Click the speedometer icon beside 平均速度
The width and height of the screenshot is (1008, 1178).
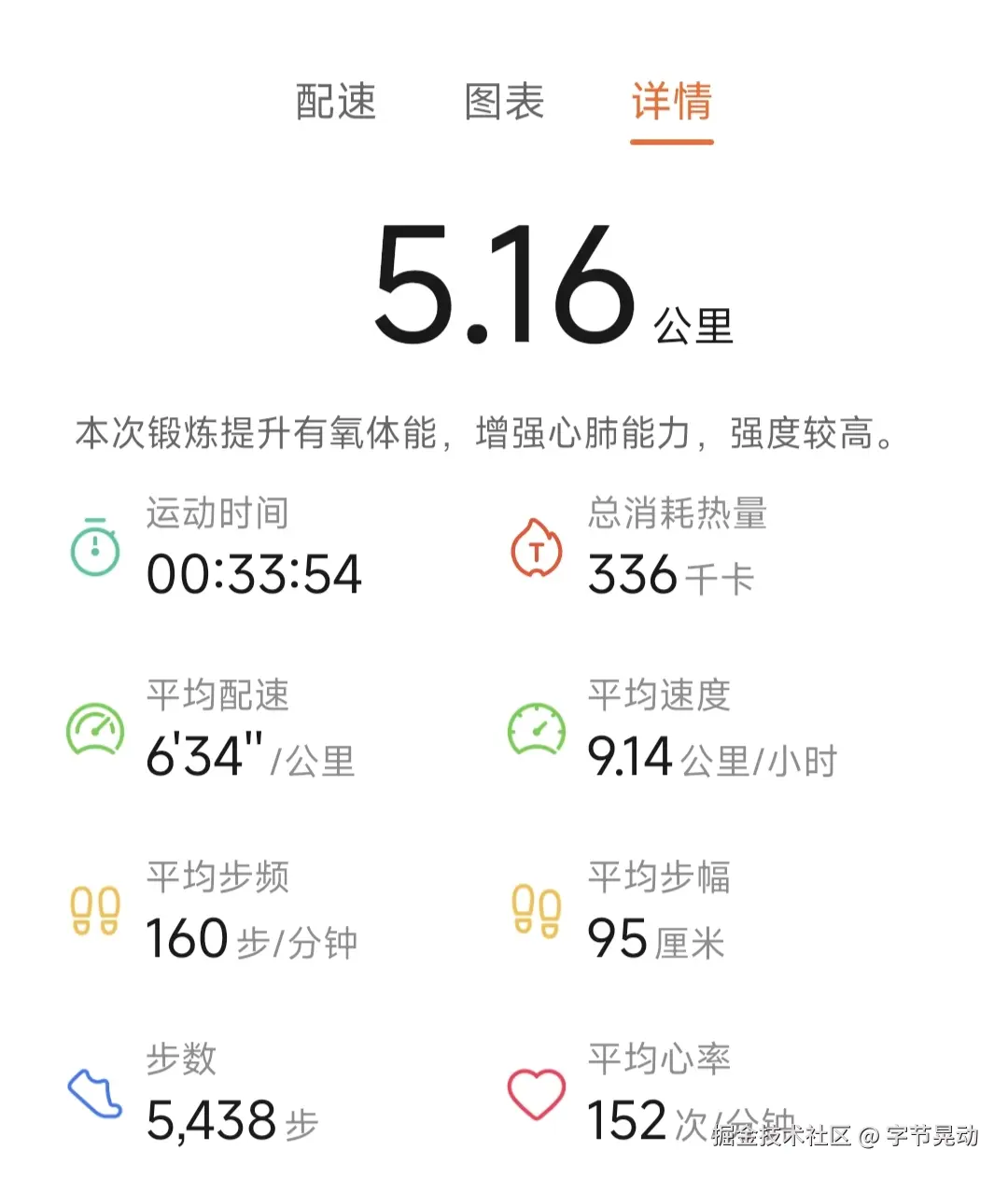[536, 731]
